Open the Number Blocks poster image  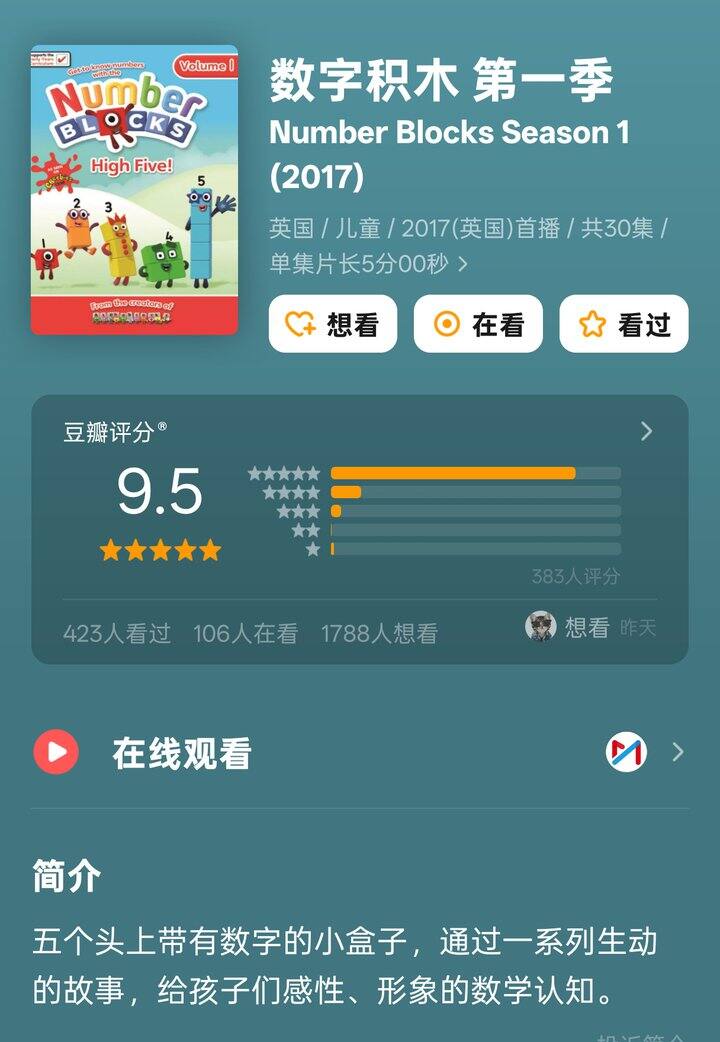coord(134,189)
